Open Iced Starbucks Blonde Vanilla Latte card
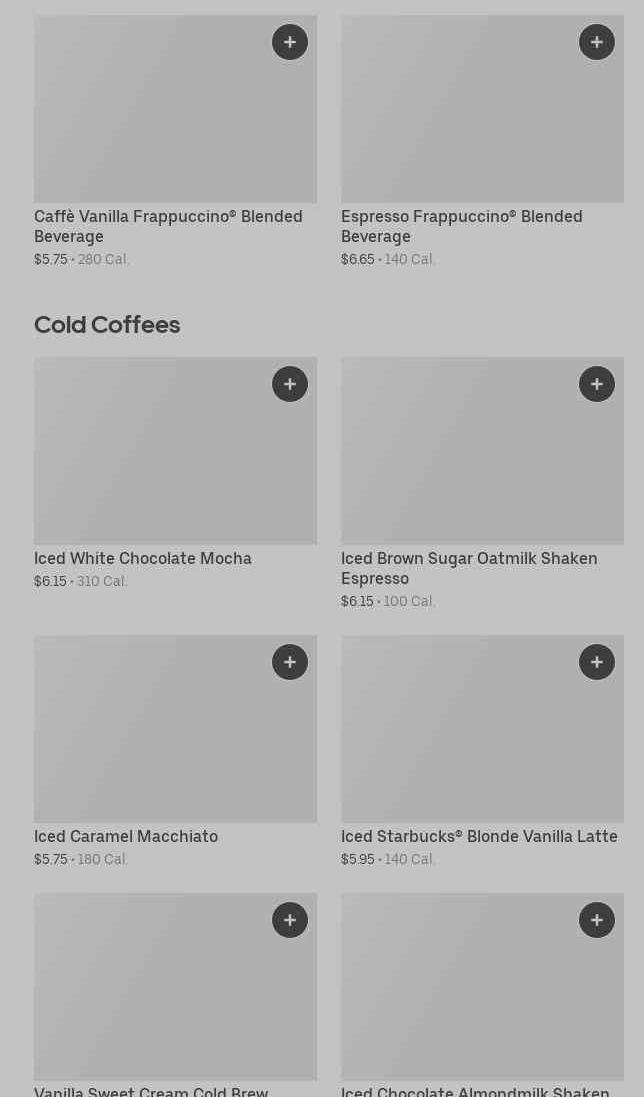This screenshot has height=1097, width=644. click(460, 740)
